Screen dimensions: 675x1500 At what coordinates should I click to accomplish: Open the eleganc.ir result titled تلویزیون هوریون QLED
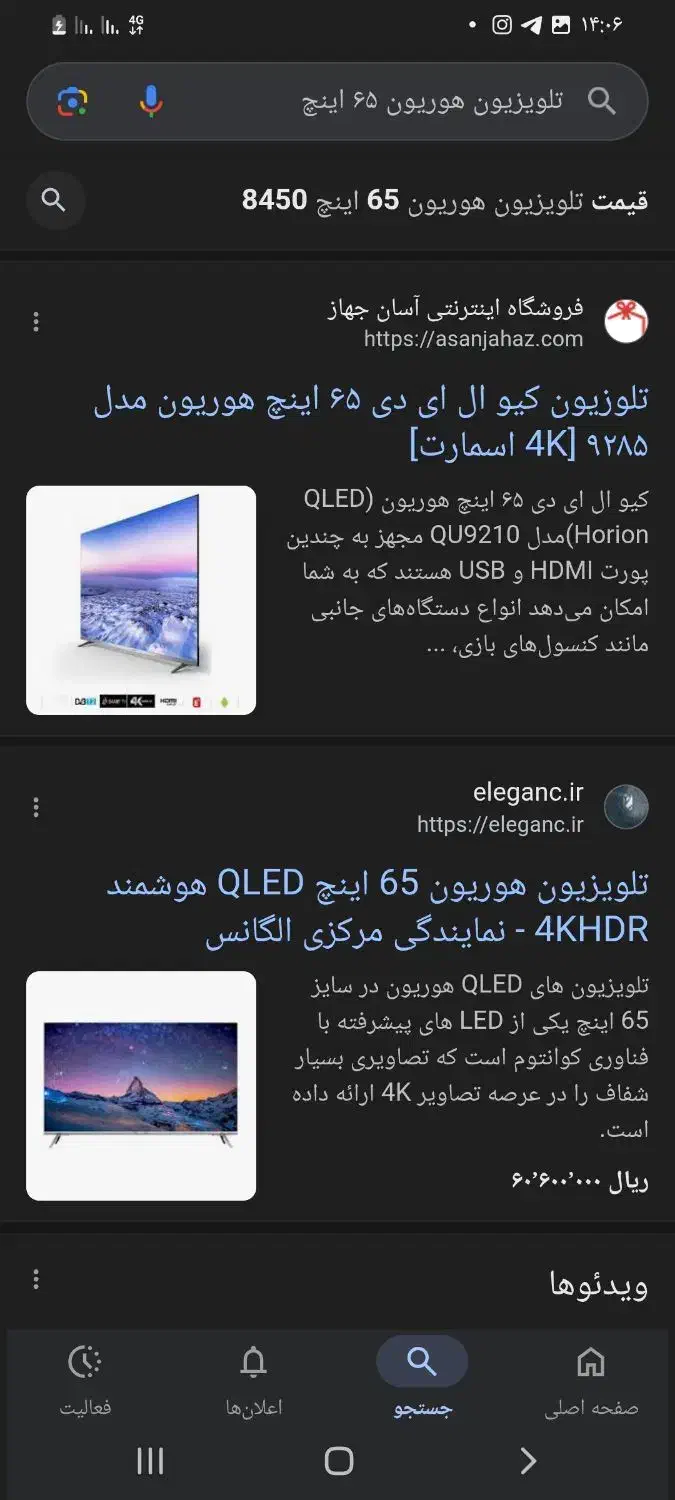pyautogui.click(x=378, y=907)
